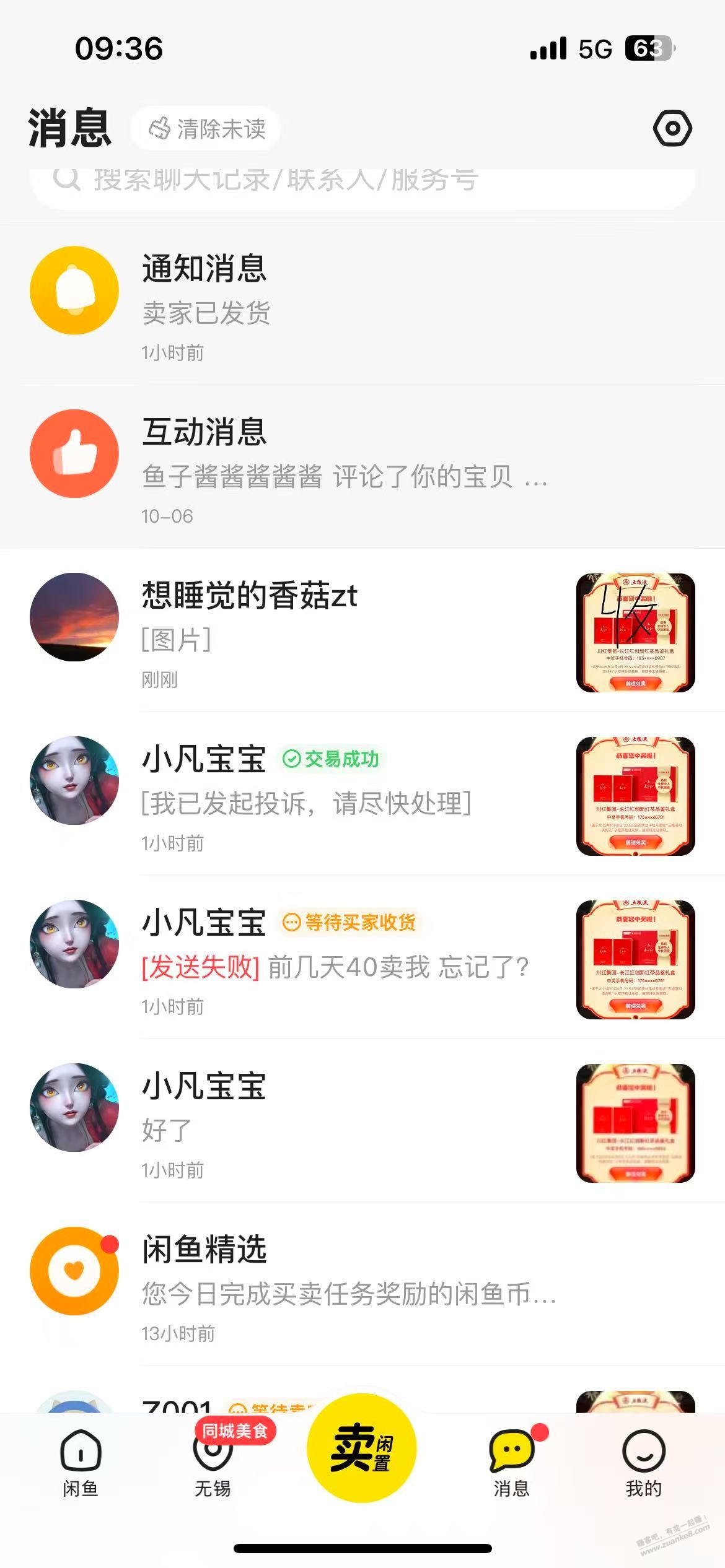
Task: Go to the 我的 profile tab
Action: tap(643, 1463)
